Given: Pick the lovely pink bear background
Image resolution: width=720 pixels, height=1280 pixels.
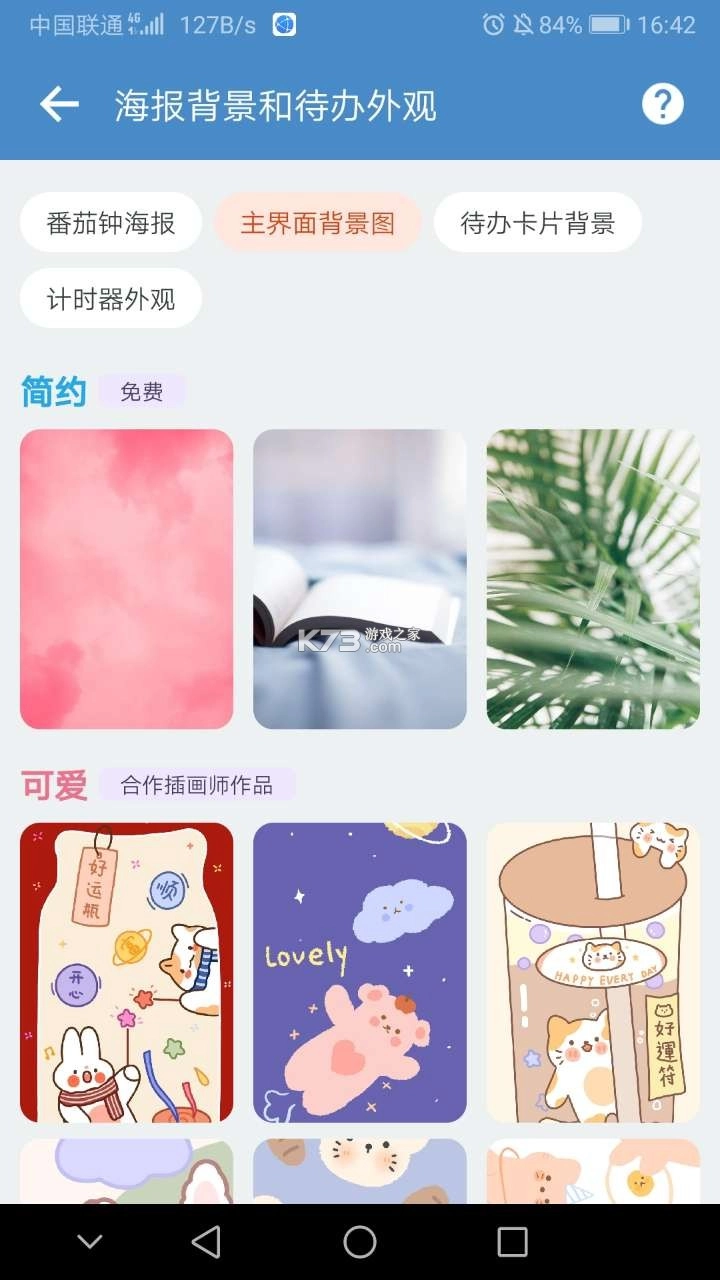Looking at the screenshot, I should pyautogui.click(x=359, y=972).
